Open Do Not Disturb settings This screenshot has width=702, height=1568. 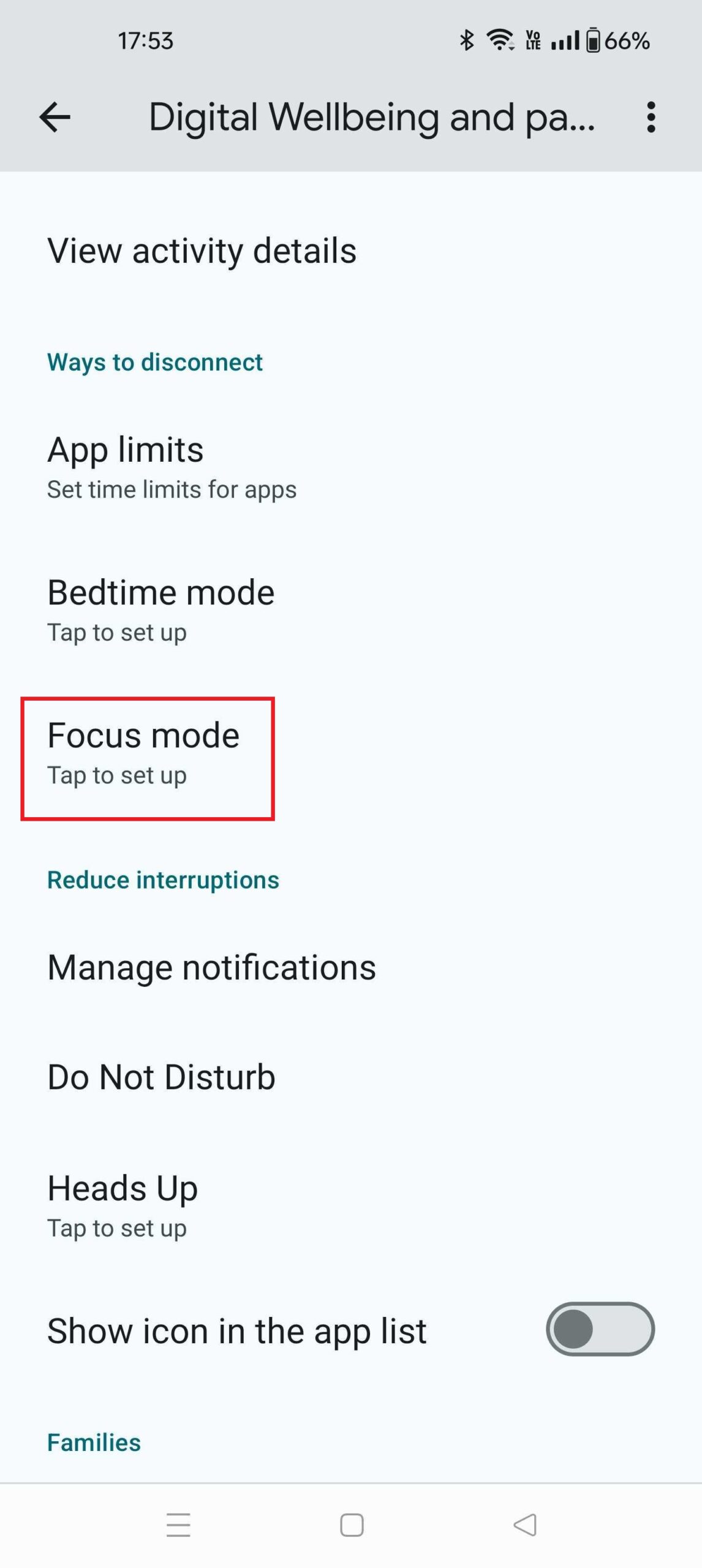351,1077
